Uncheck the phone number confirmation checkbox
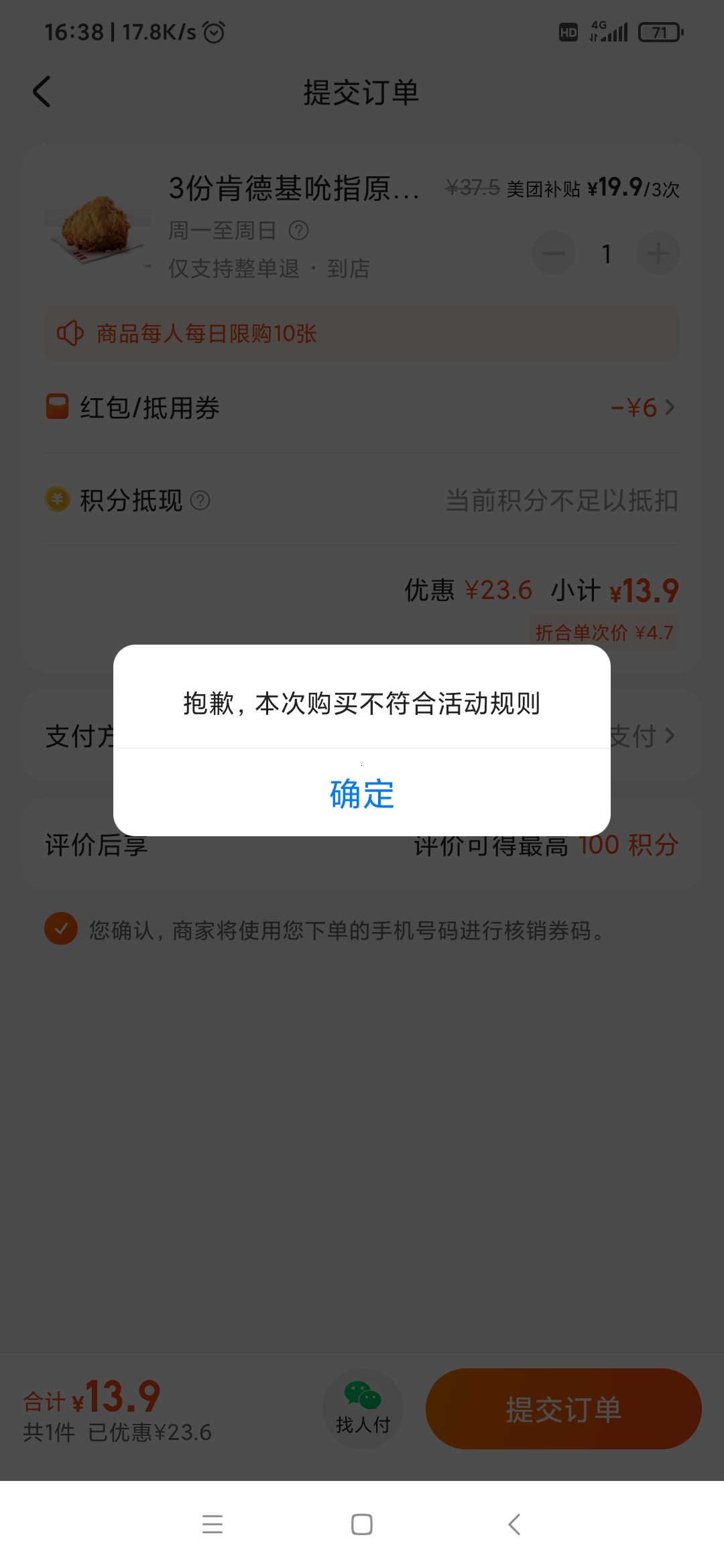This screenshot has height=1568, width=724. point(61,929)
